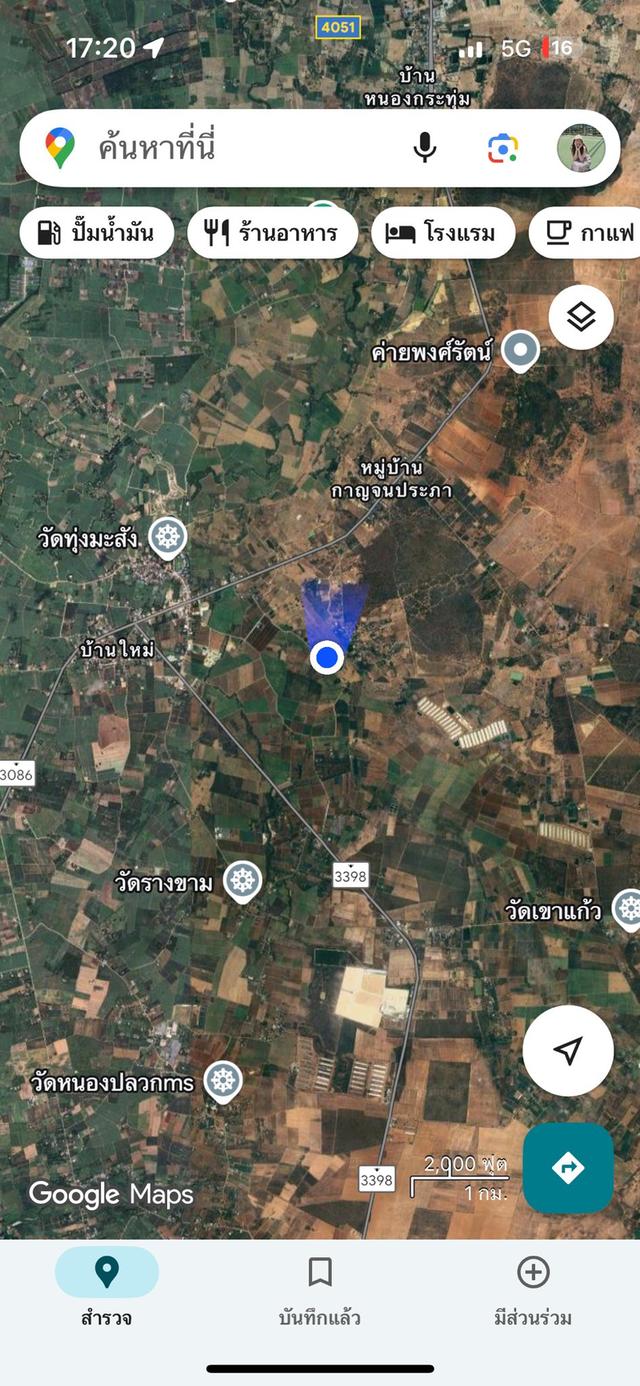Recenter map on my location
Image resolution: width=640 pixels, height=1386 pixels.
click(568, 1051)
